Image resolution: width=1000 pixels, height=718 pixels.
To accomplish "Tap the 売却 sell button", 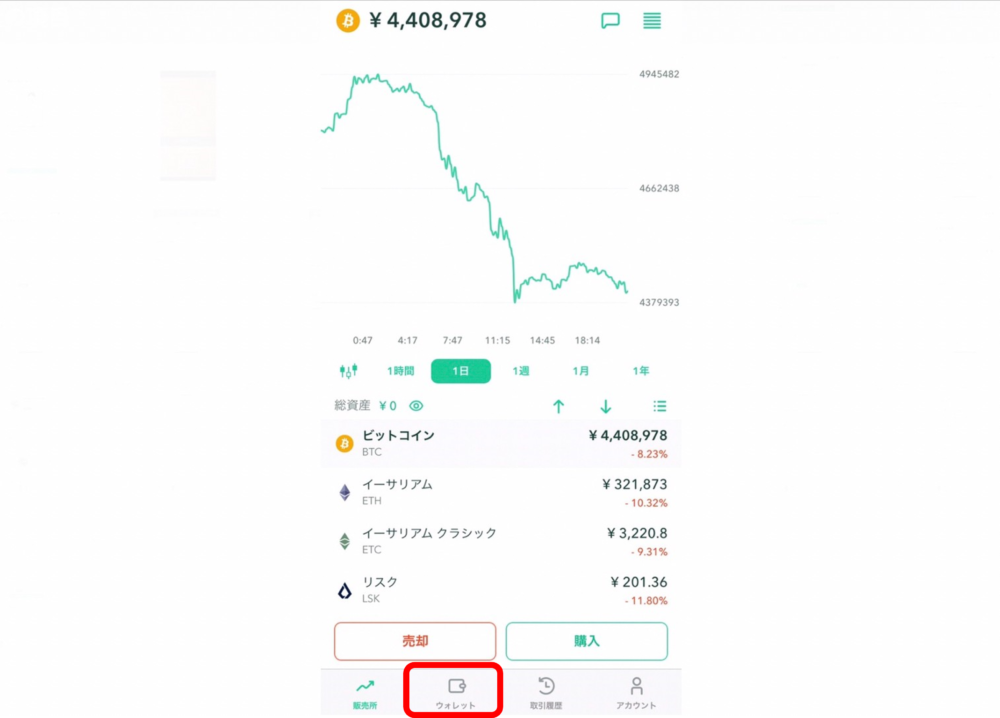I will coord(415,641).
